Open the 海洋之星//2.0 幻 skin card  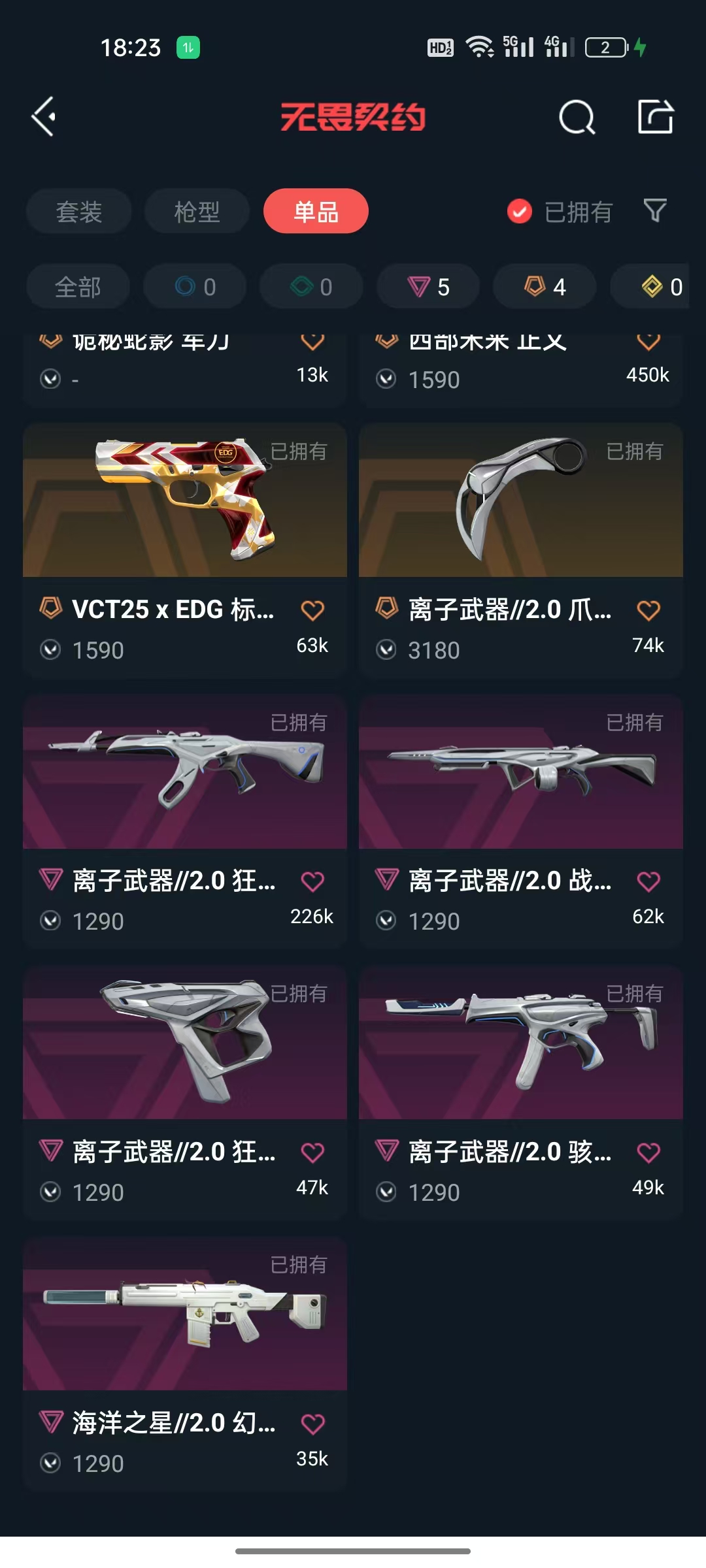(x=185, y=1364)
